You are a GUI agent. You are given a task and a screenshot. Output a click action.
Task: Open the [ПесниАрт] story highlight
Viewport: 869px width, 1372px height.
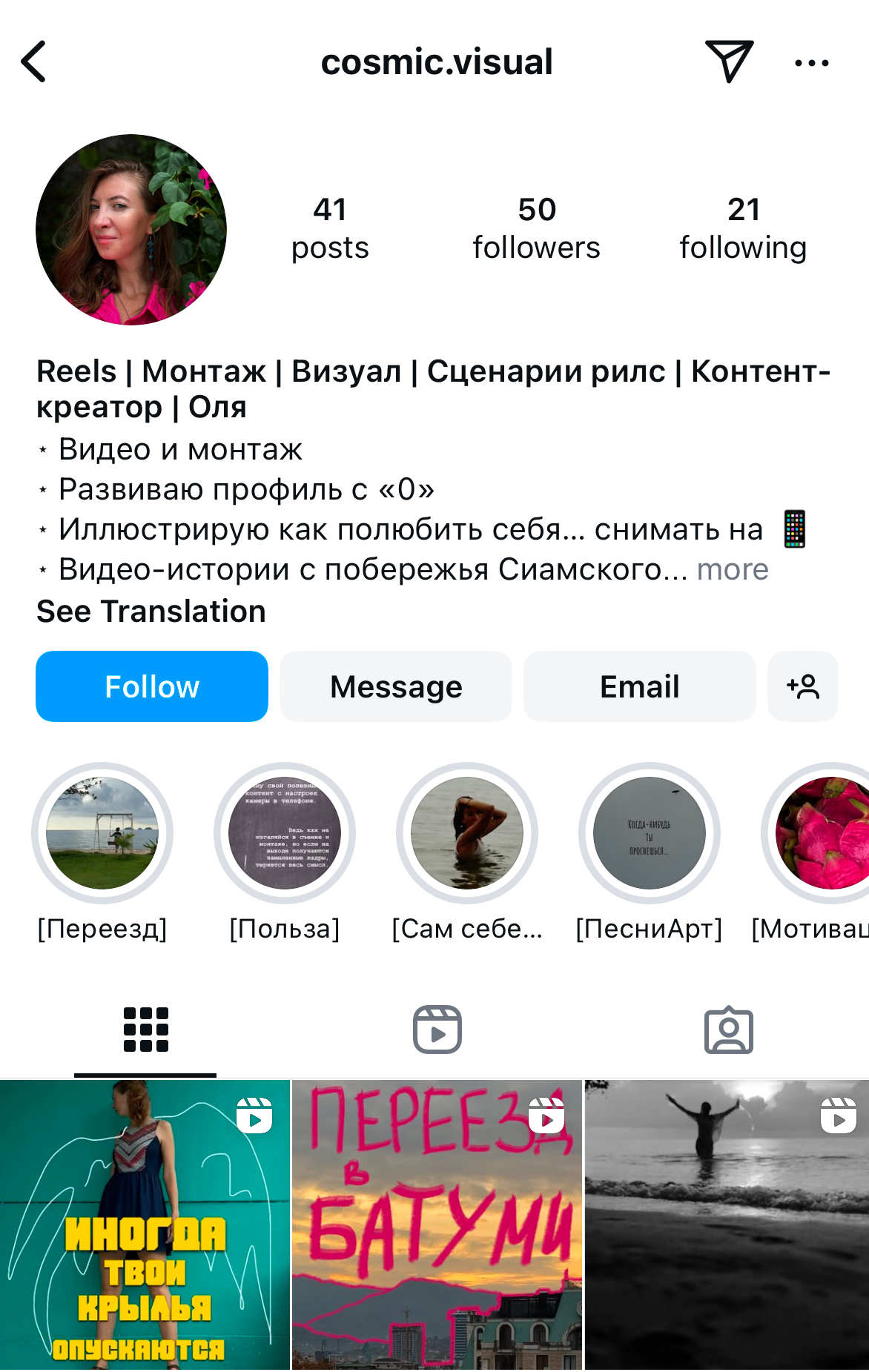[x=649, y=833]
